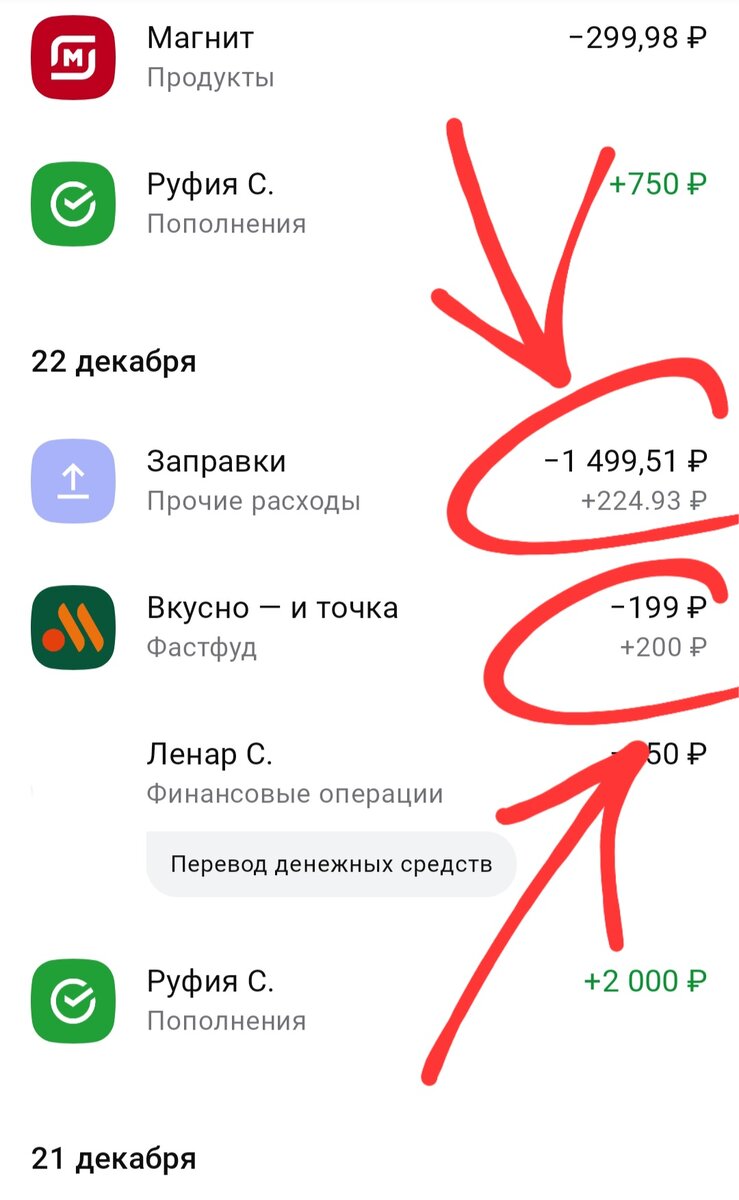Open the Магнит transaction entry
This screenshot has height=1200, width=739.
pos(300,57)
